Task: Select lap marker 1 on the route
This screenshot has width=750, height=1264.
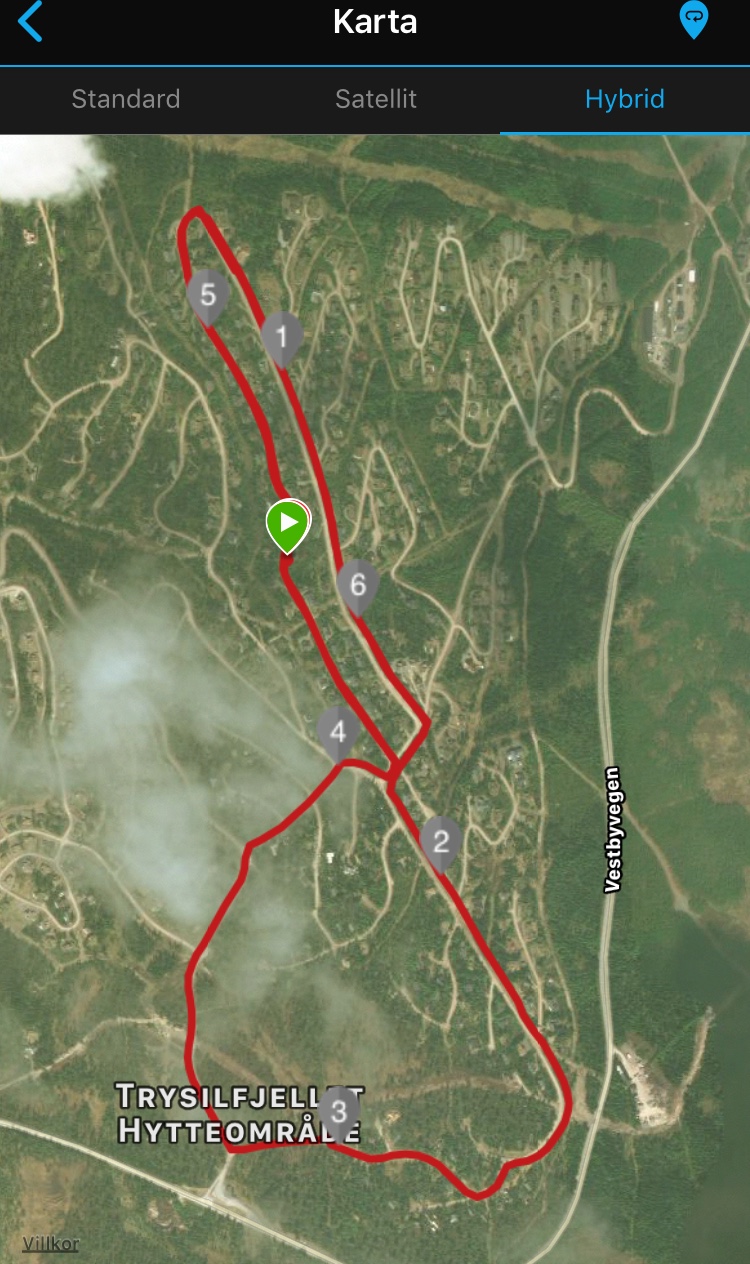Action: (x=282, y=336)
